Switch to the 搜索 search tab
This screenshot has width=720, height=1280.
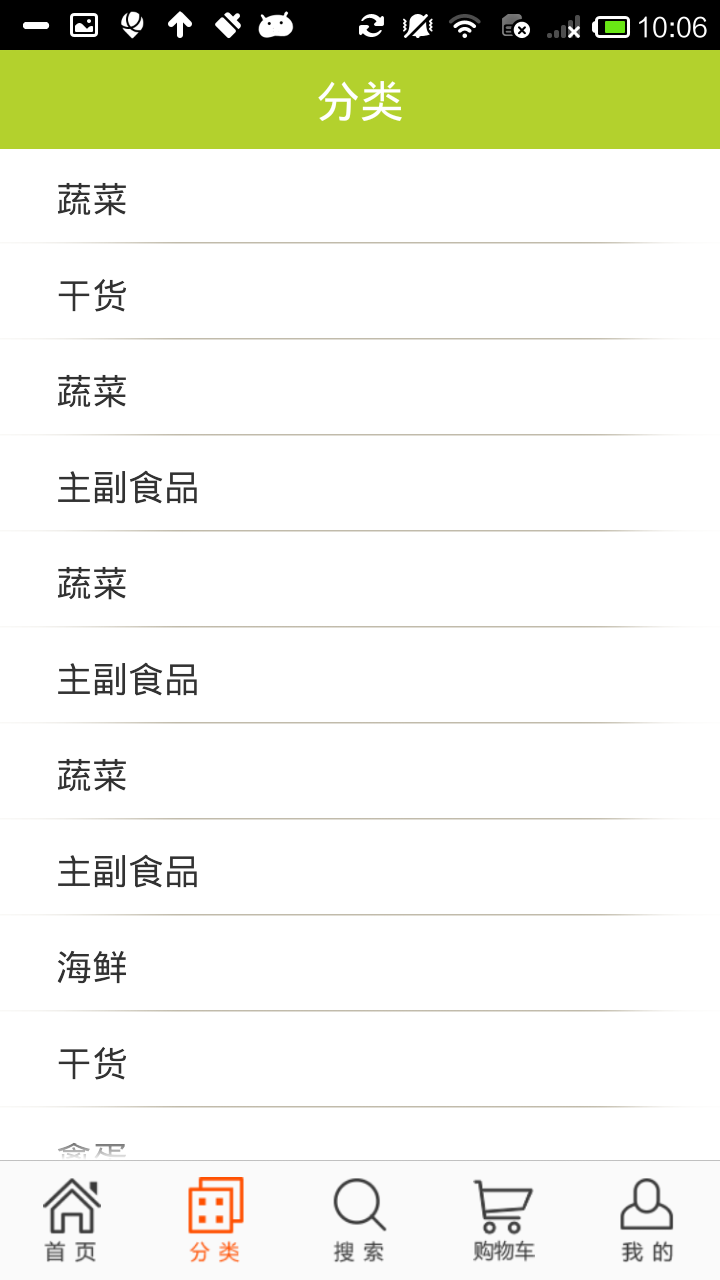pos(360,1220)
